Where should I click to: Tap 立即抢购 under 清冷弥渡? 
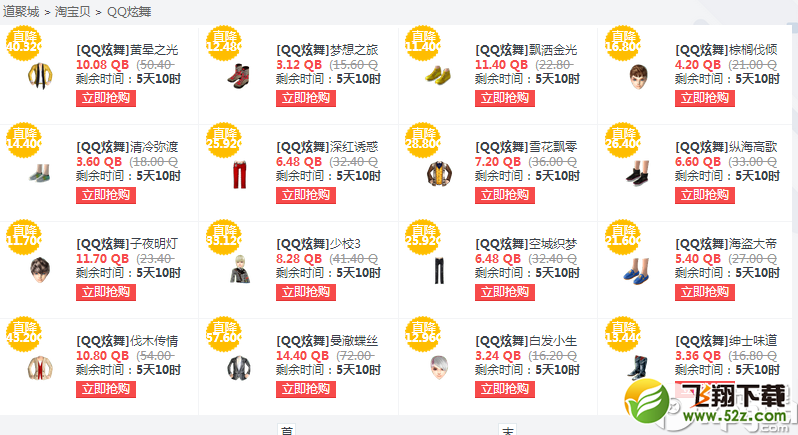(106, 195)
